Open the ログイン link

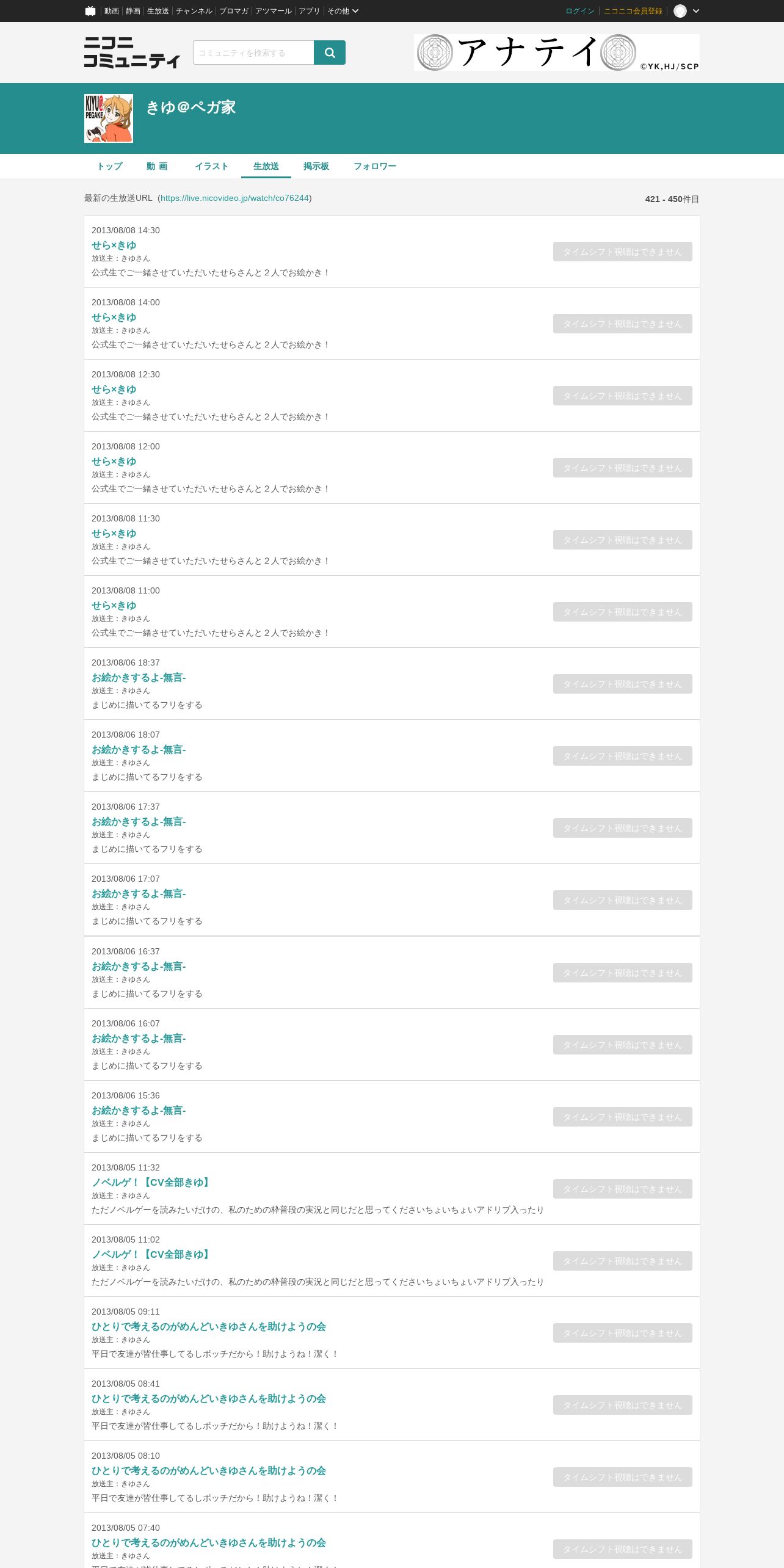click(x=579, y=11)
